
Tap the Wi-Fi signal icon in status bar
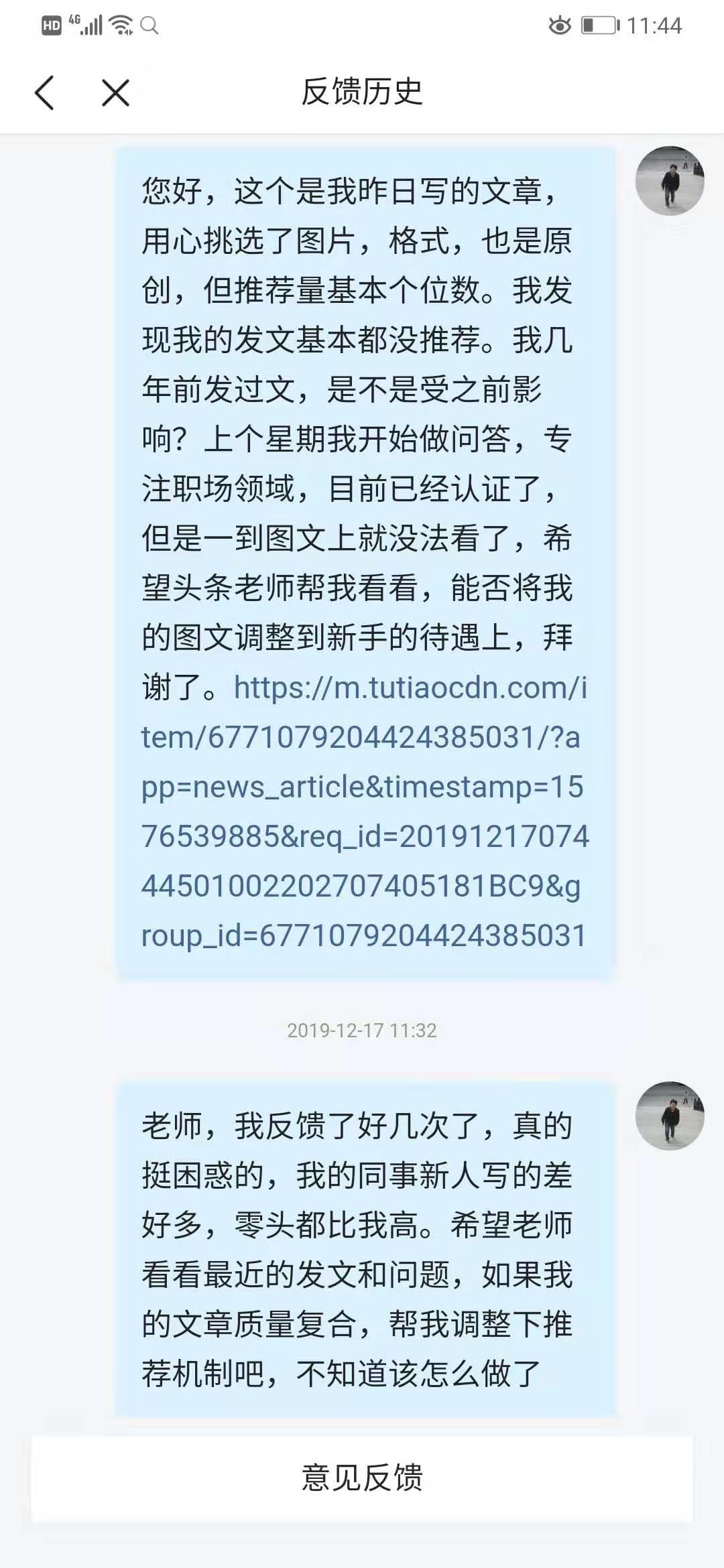coord(118,25)
